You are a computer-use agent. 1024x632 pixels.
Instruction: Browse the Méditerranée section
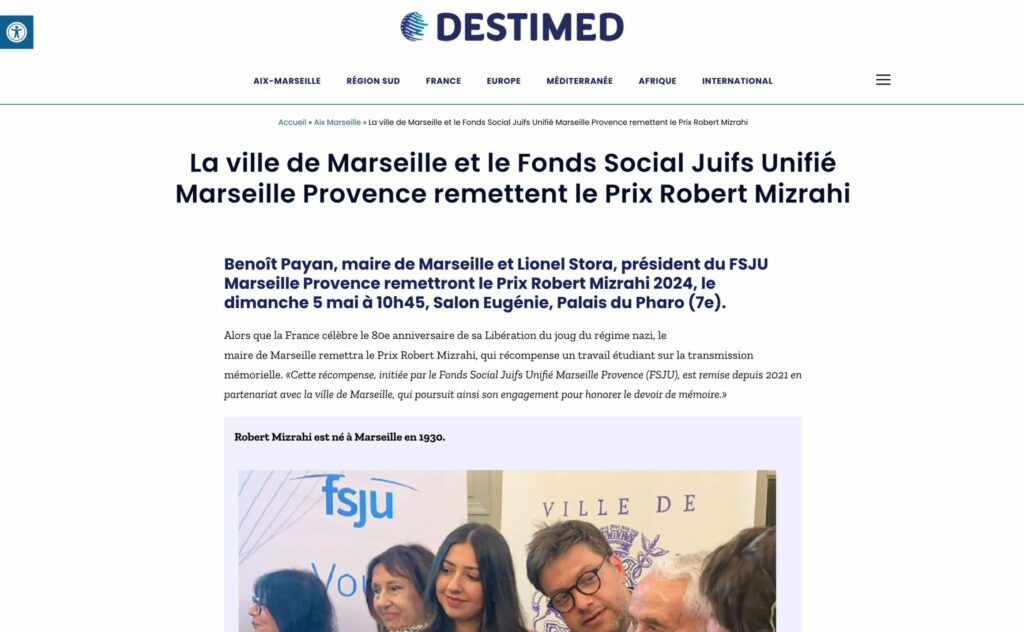pyautogui.click(x=579, y=81)
